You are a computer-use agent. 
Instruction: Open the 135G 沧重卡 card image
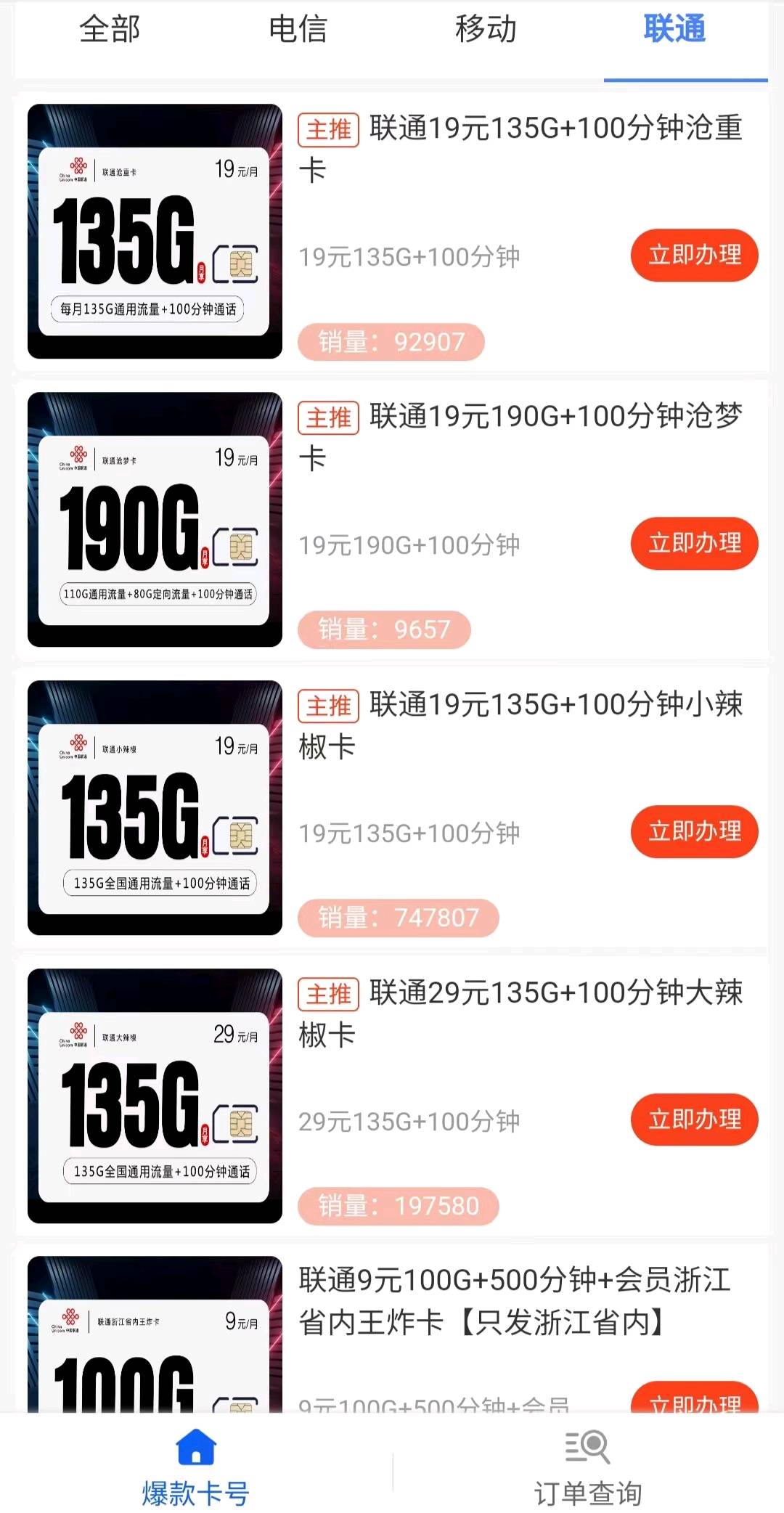[155, 232]
